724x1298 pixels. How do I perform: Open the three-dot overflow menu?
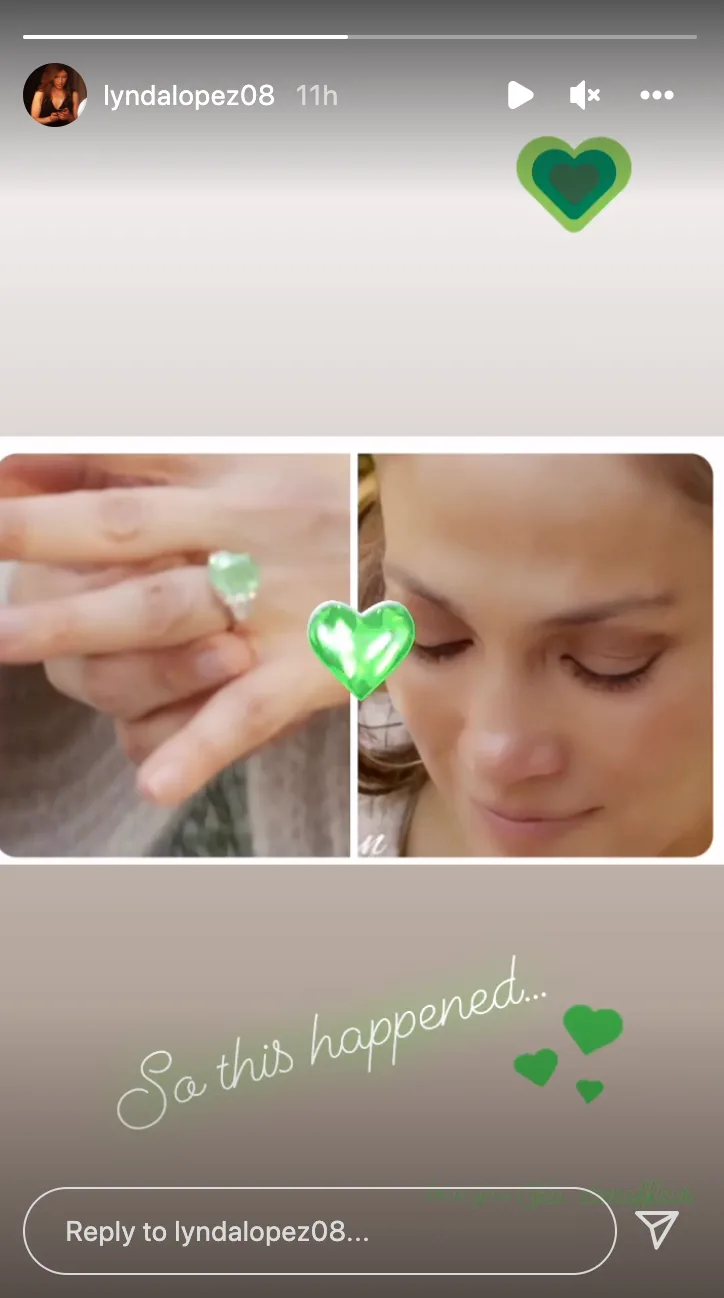pos(657,95)
